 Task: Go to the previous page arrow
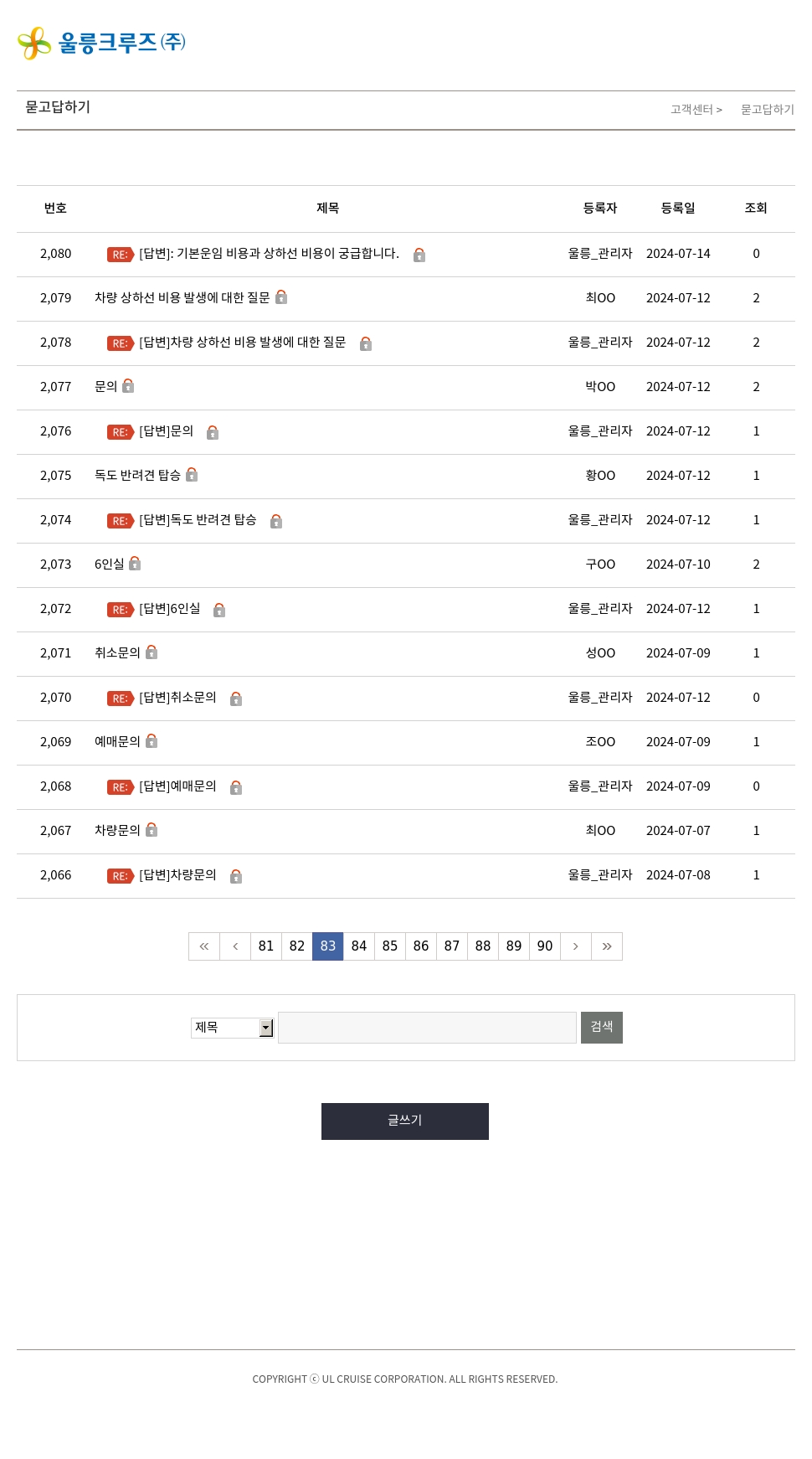(235, 946)
